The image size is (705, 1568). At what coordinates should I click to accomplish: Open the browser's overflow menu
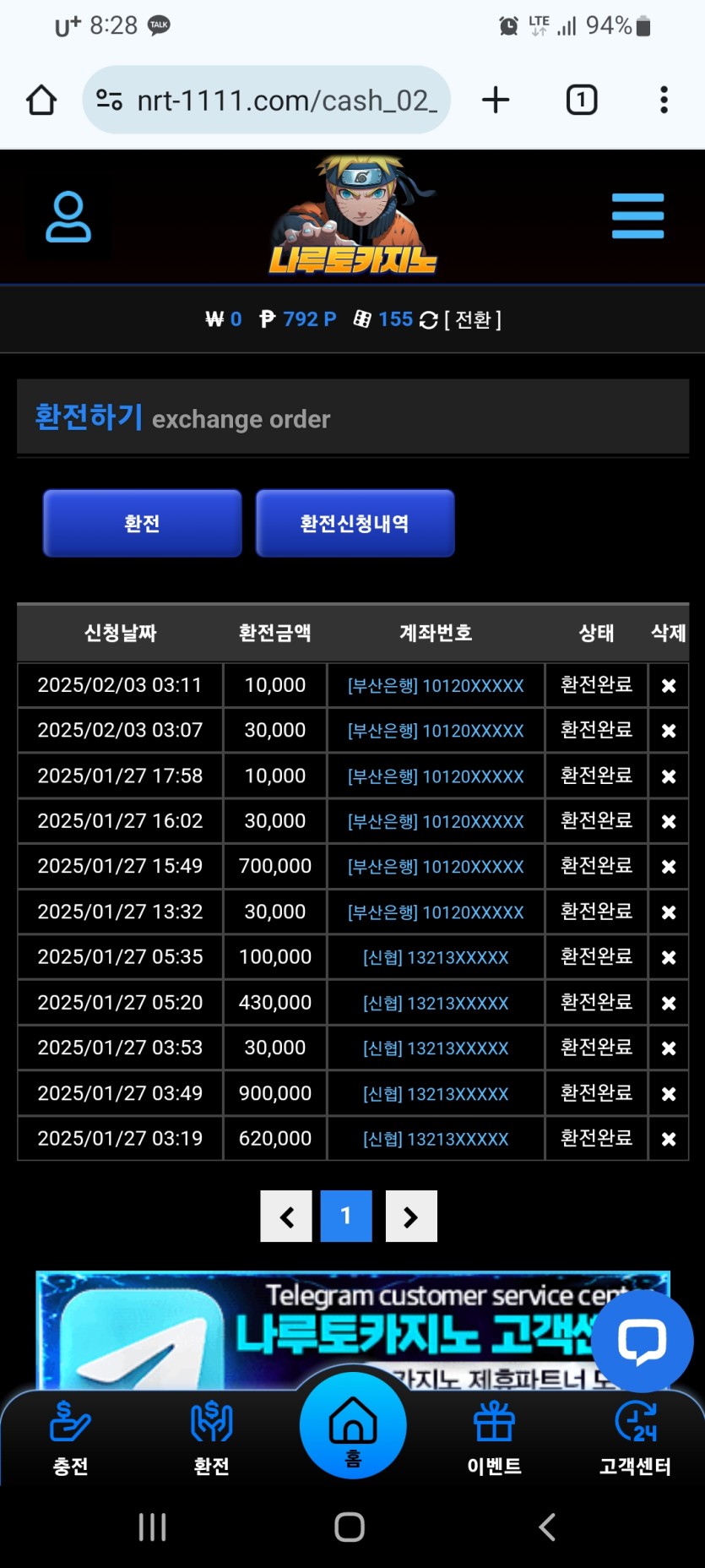(664, 100)
